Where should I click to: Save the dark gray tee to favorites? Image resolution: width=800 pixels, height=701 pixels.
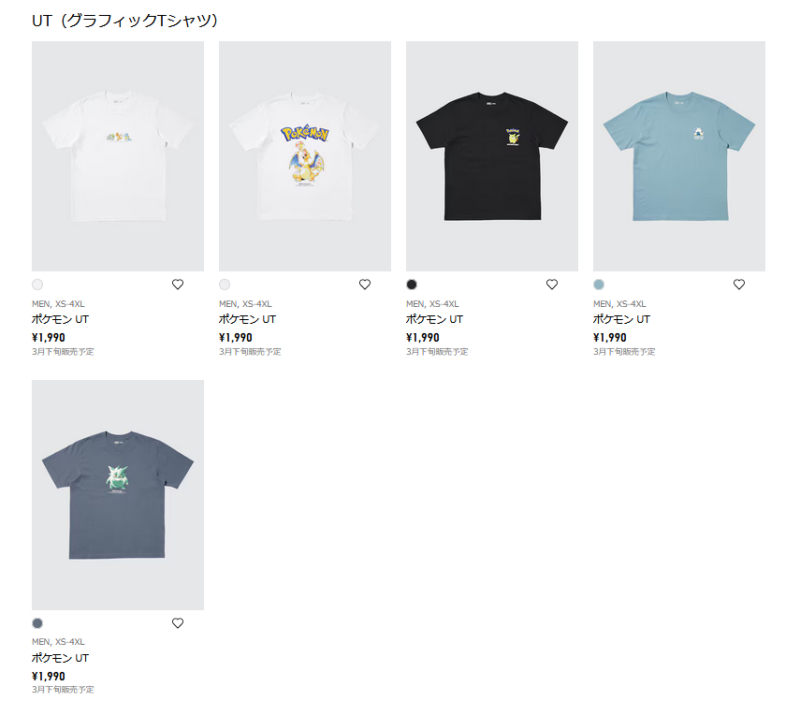point(178,623)
